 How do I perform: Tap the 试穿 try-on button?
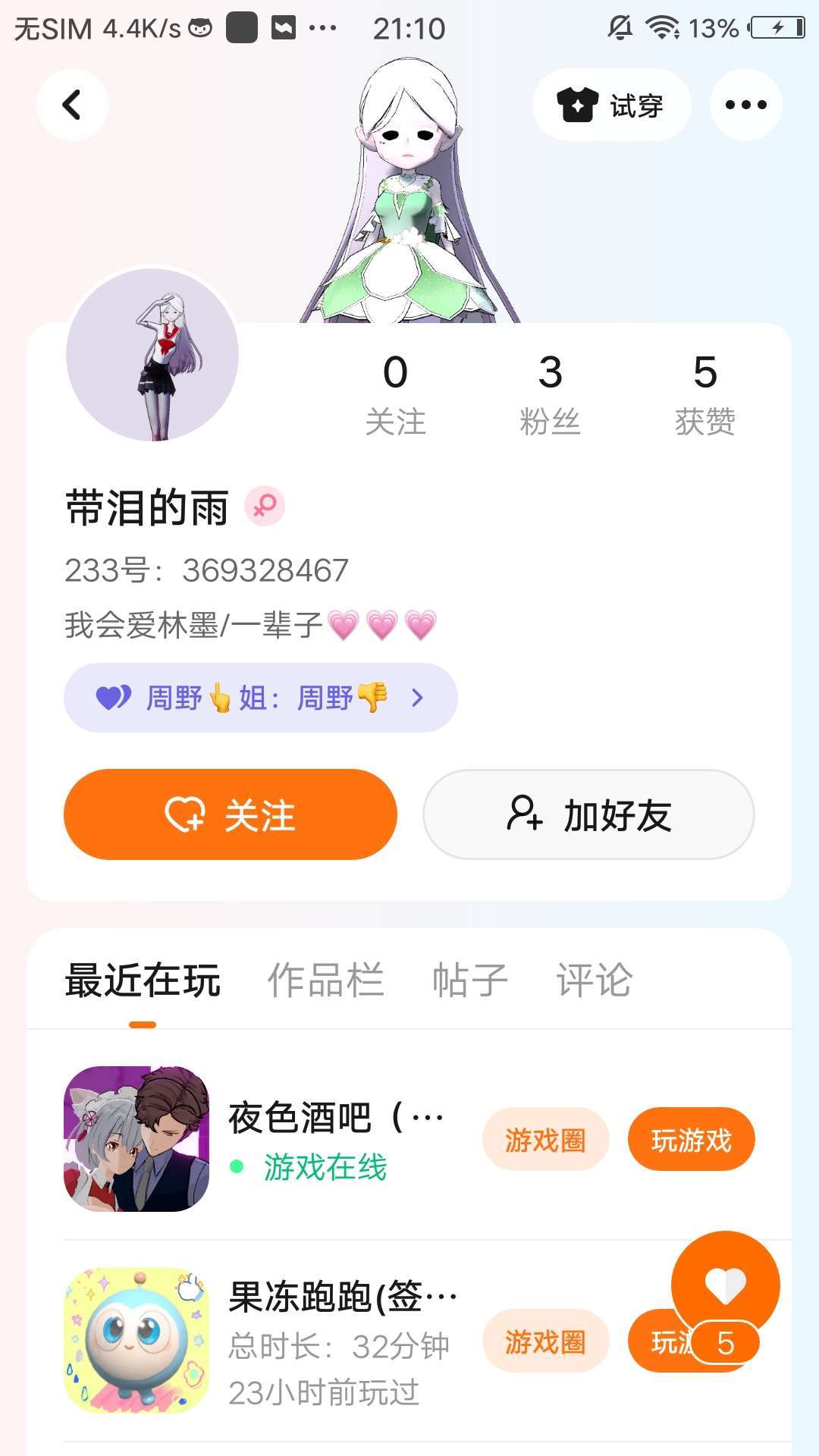(x=611, y=105)
